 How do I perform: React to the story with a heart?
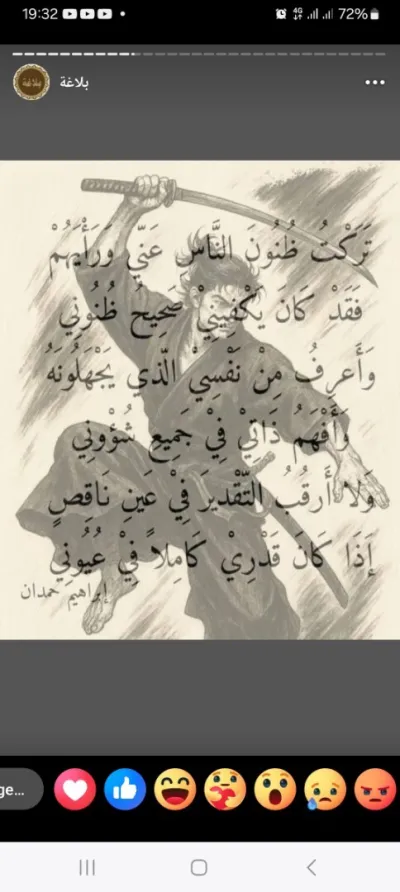(x=75, y=789)
